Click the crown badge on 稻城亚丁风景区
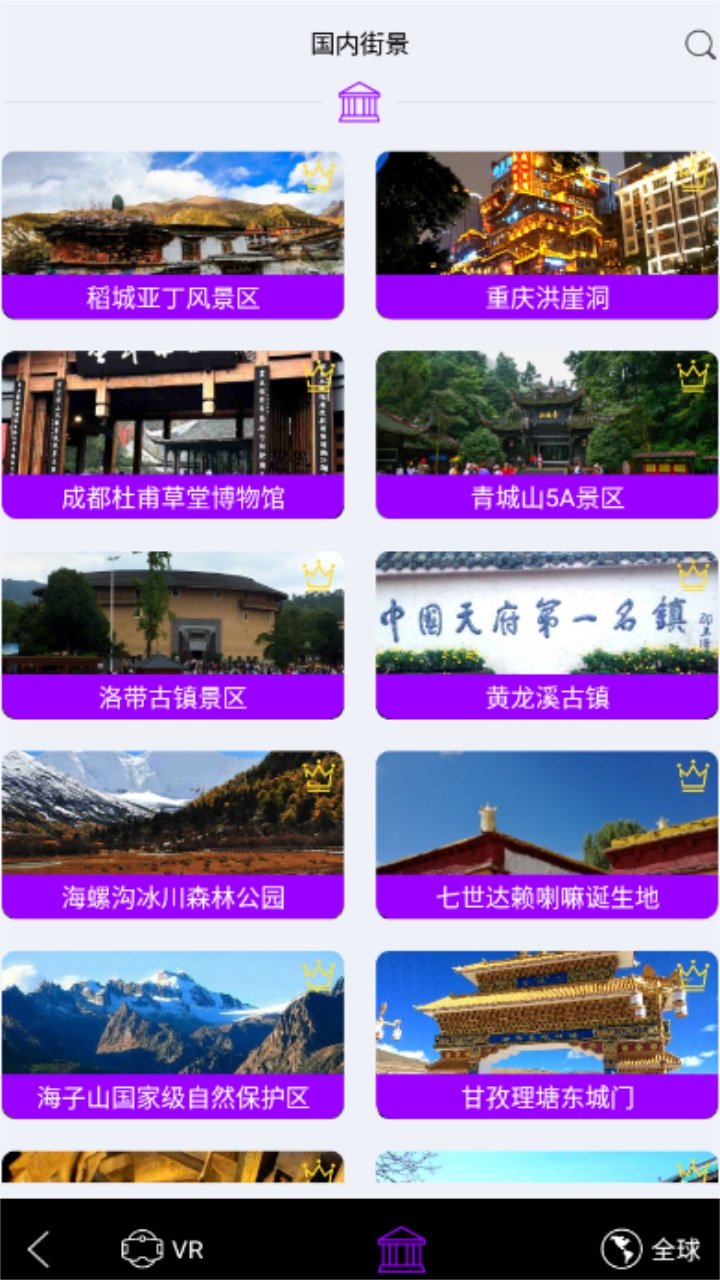The height and width of the screenshot is (1280, 720). point(317,176)
